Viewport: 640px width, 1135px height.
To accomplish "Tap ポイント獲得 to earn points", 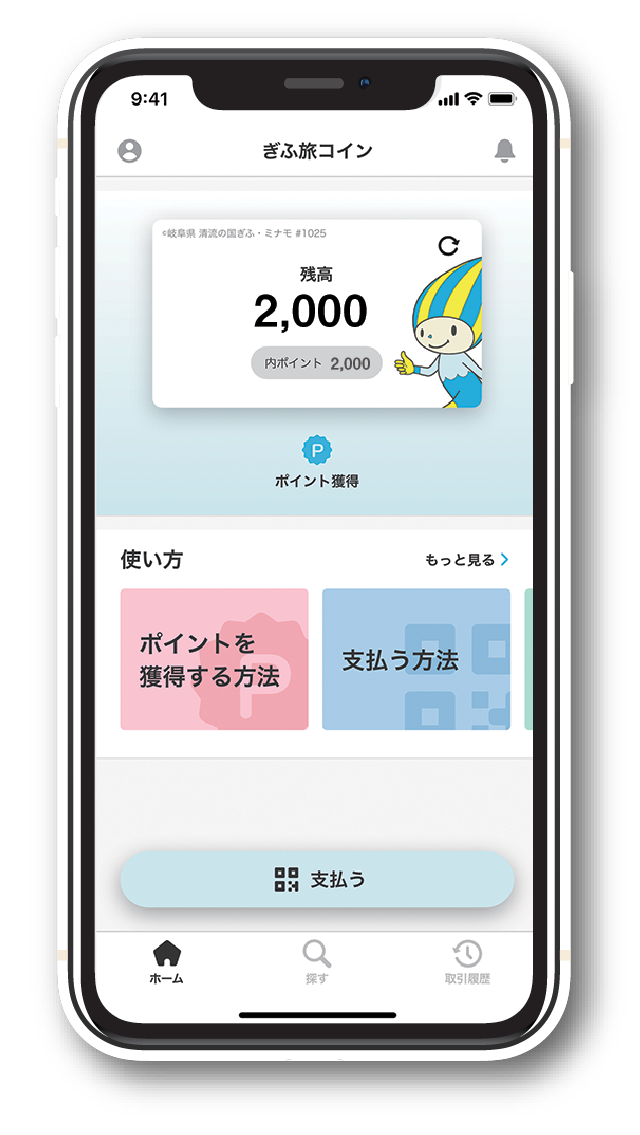I will (x=317, y=462).
